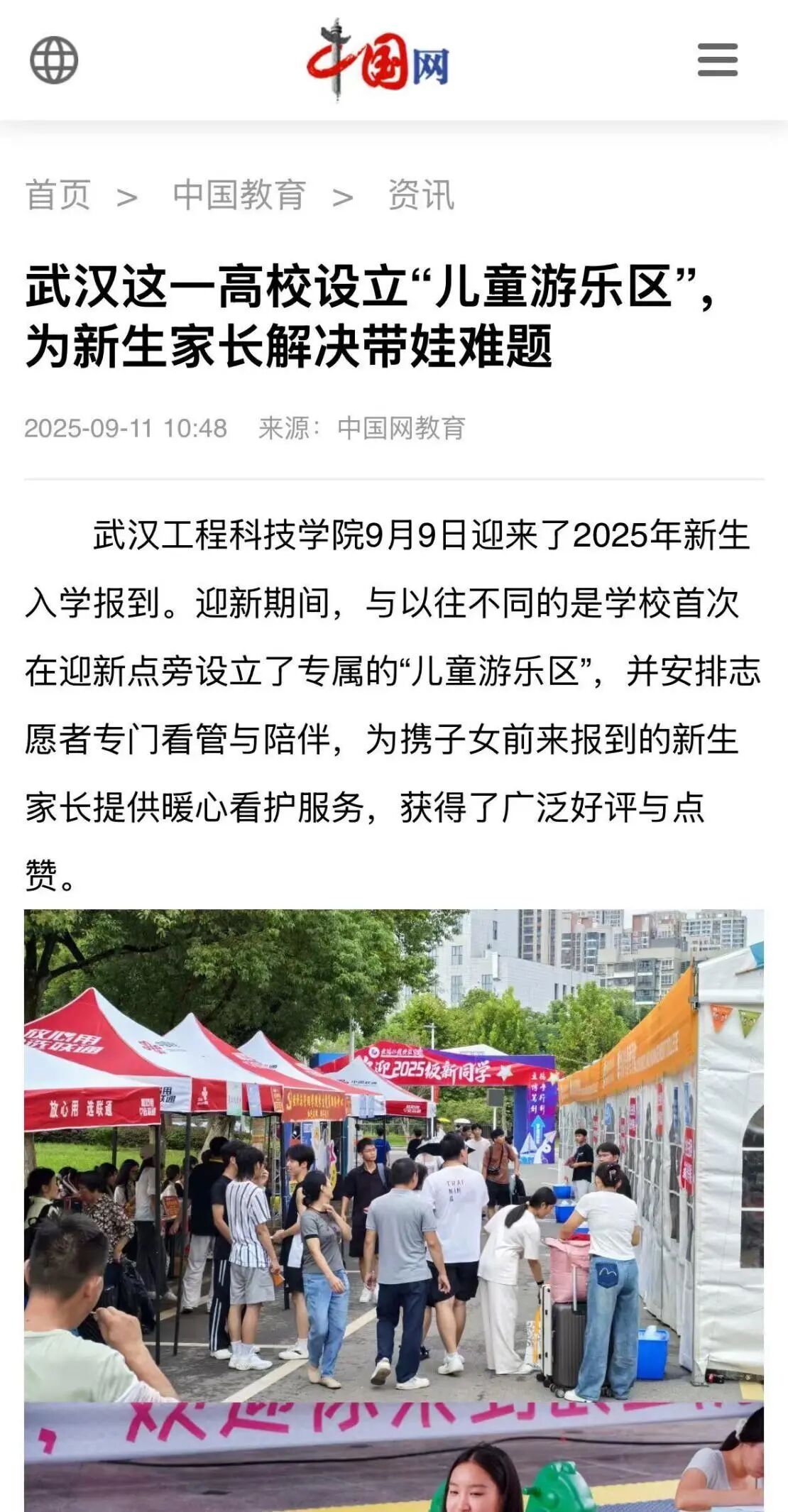Screen dimensions: 788x1512
Task: Go to 首页 in the breadcrumb
Action: coord(58,195)
